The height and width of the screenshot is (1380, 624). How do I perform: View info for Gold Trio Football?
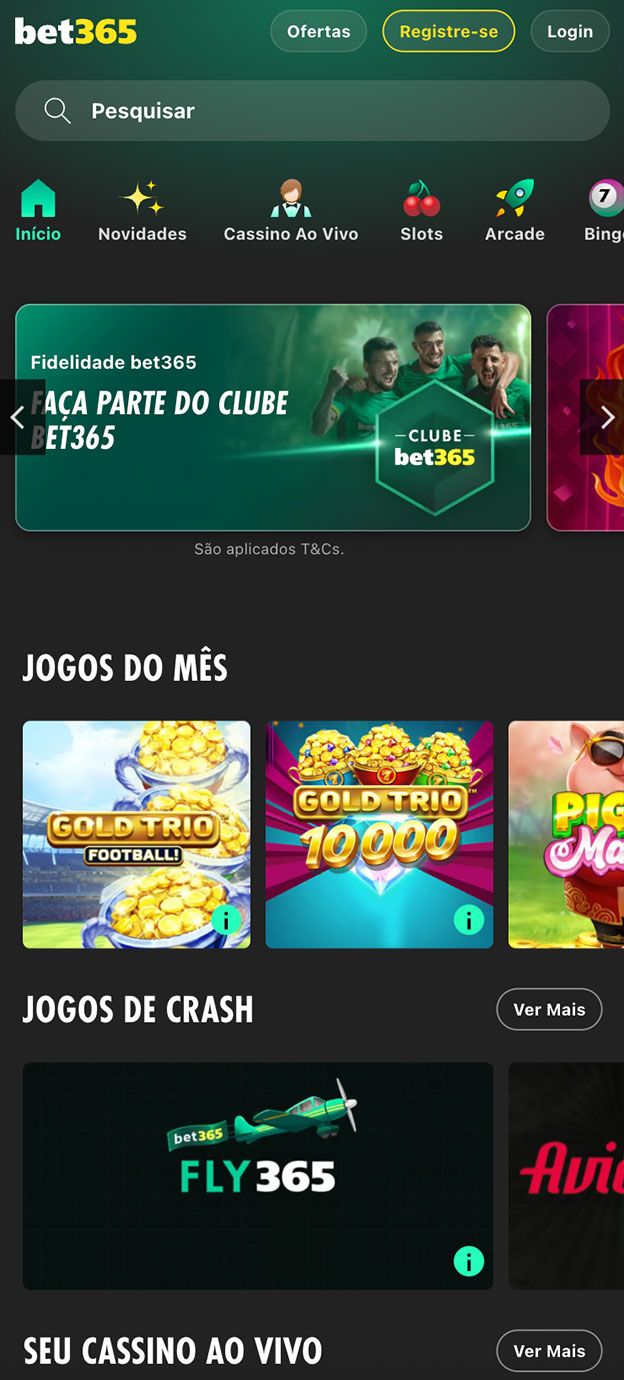click(x=226, y=919)
